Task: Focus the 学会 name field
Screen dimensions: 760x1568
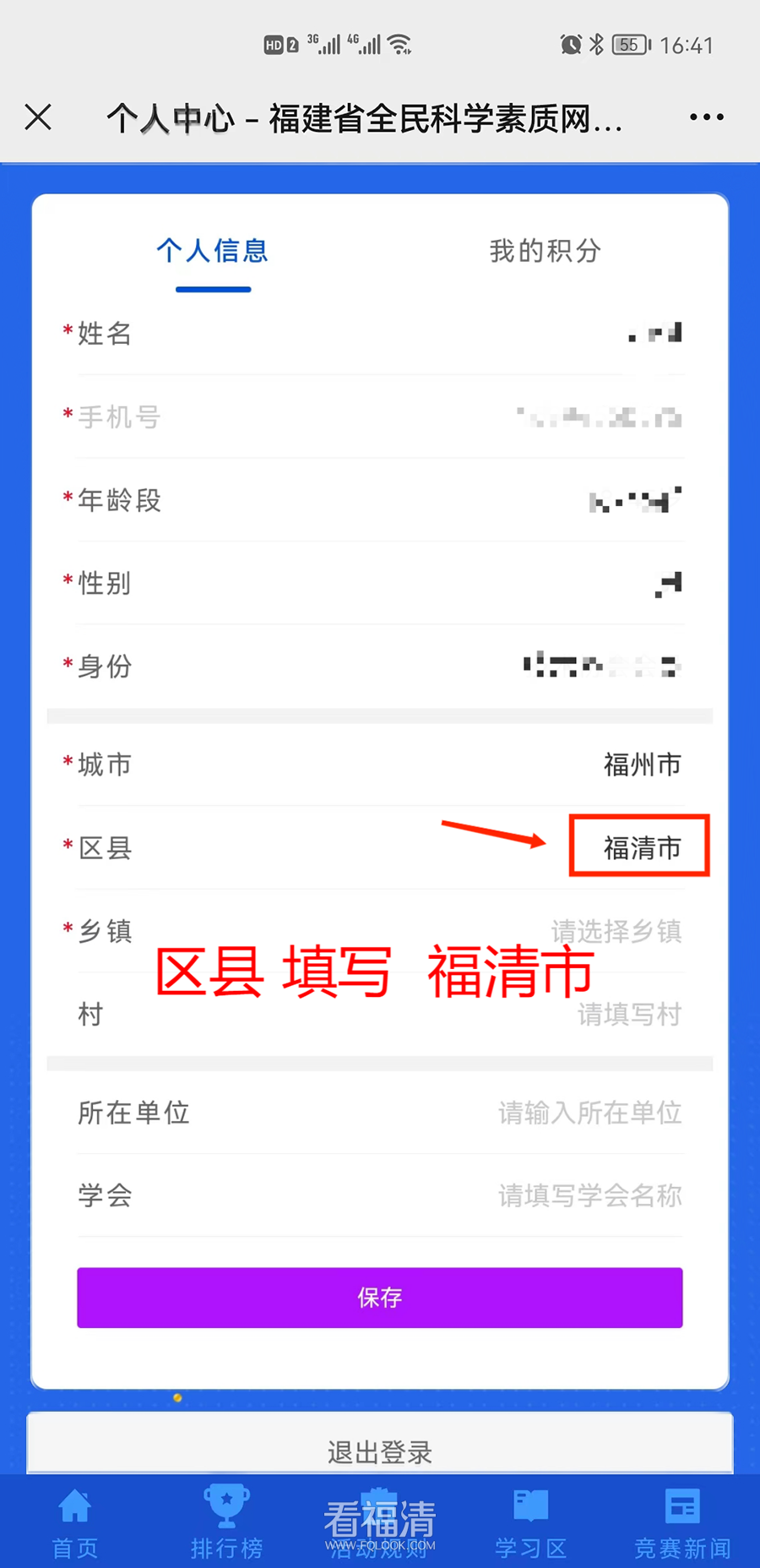Action: pos(589,1196)
